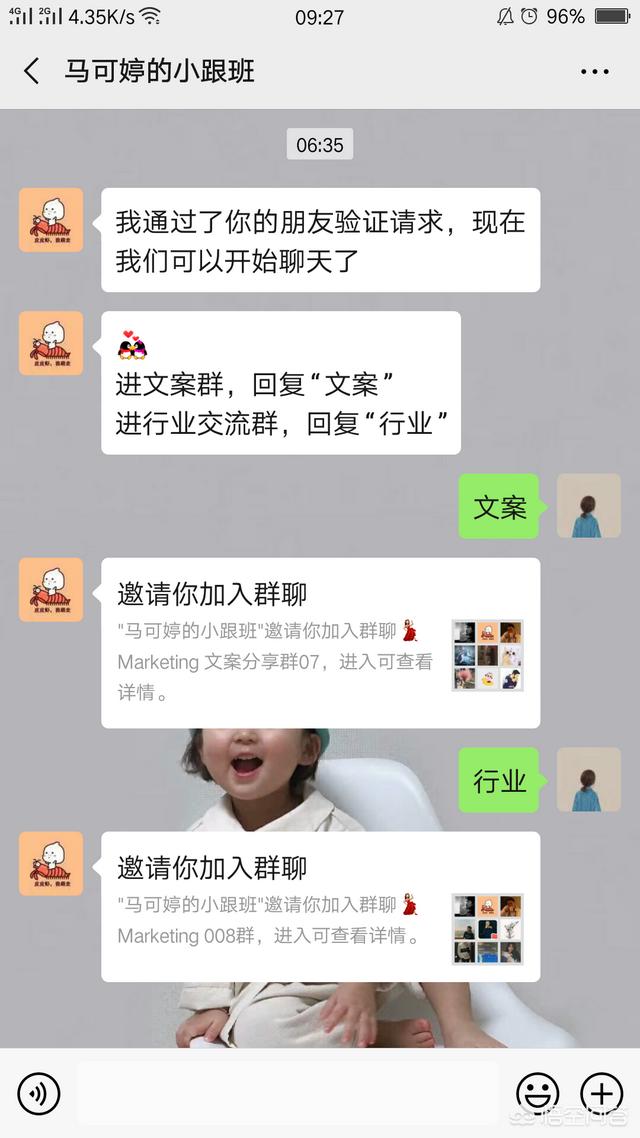The height and width of the screenshot is (1138, 640).
Task: Open my avatar next to 文案 message
Action: tap(588, 506)
